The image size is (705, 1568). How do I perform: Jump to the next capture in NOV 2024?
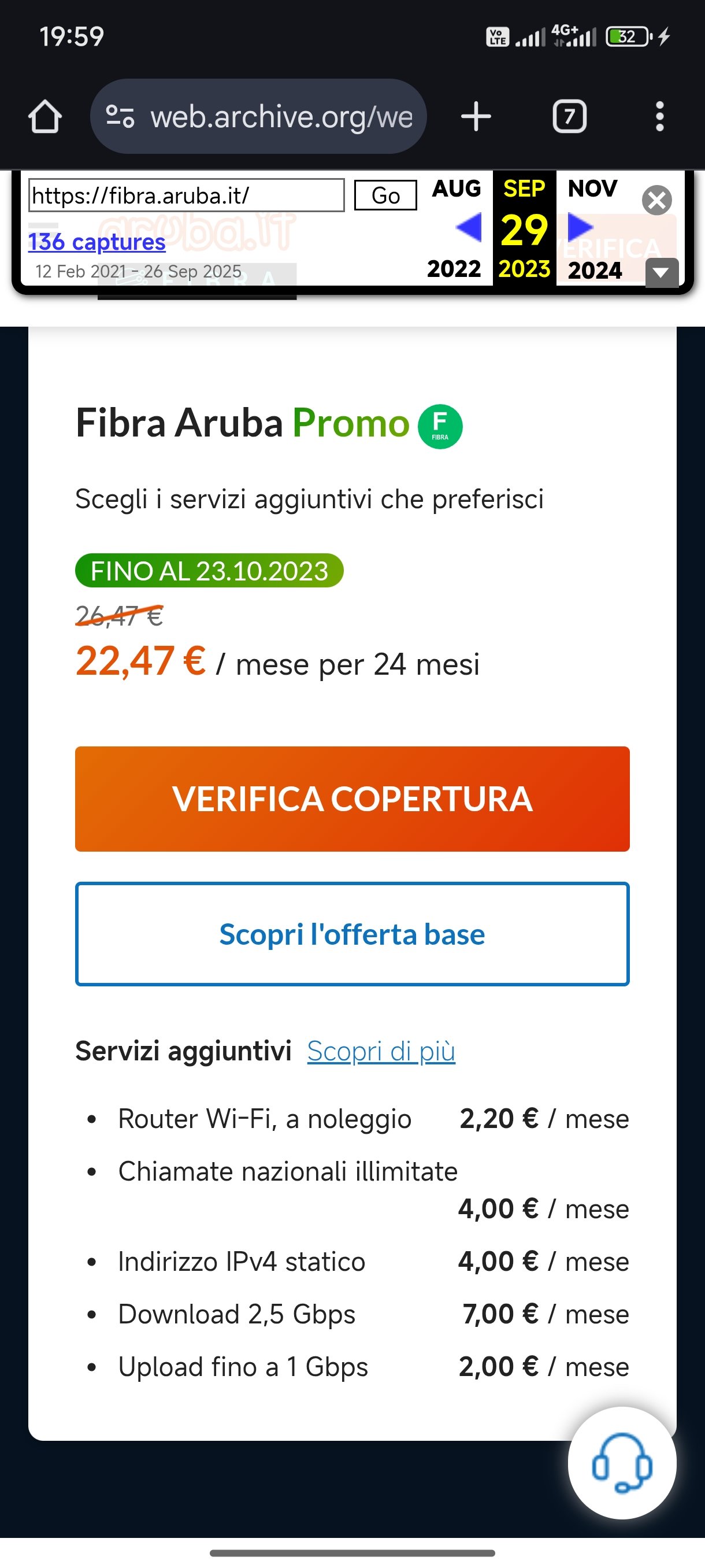[580, 228]
